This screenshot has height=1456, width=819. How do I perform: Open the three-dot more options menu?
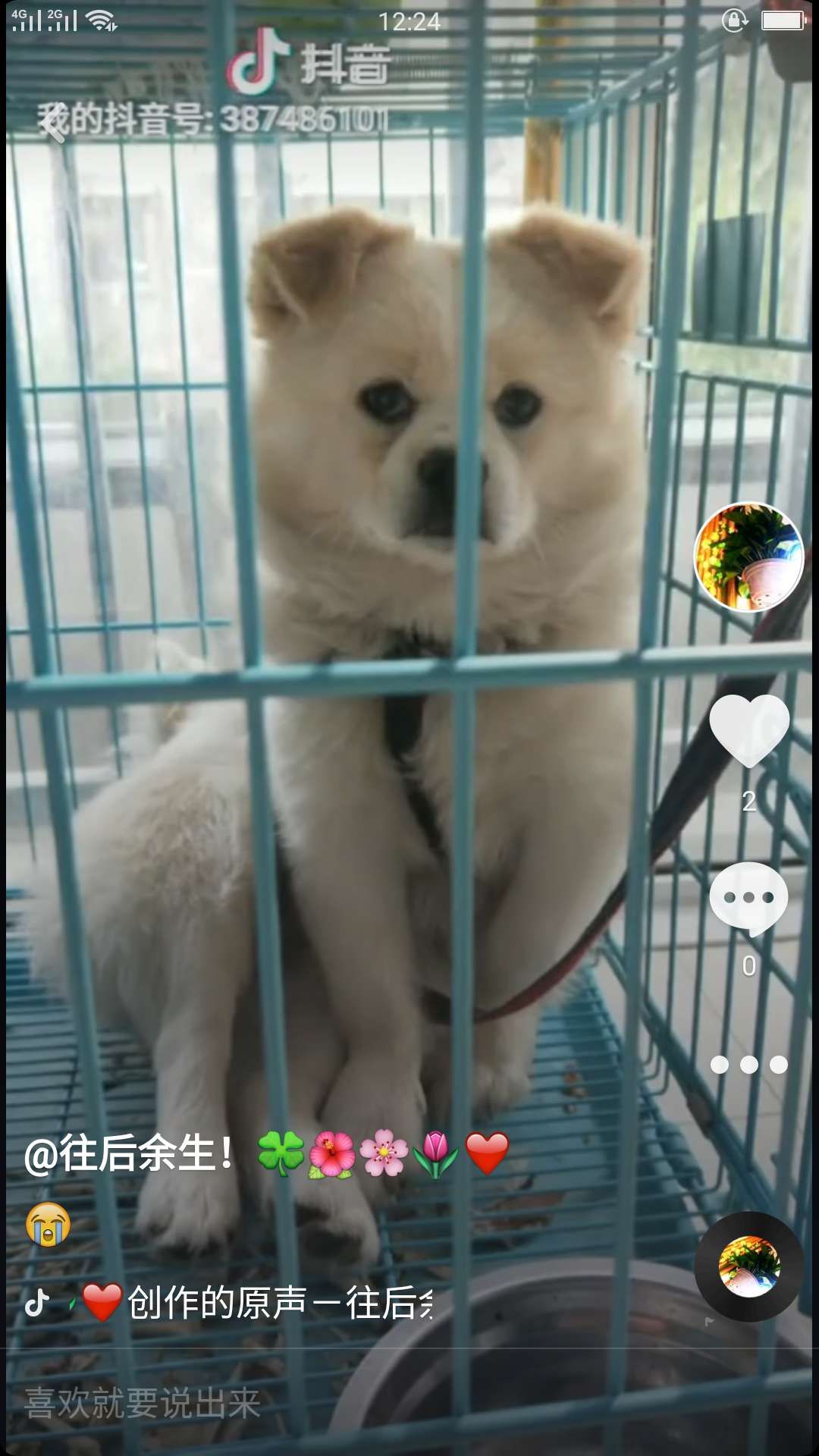(748, 1065)
